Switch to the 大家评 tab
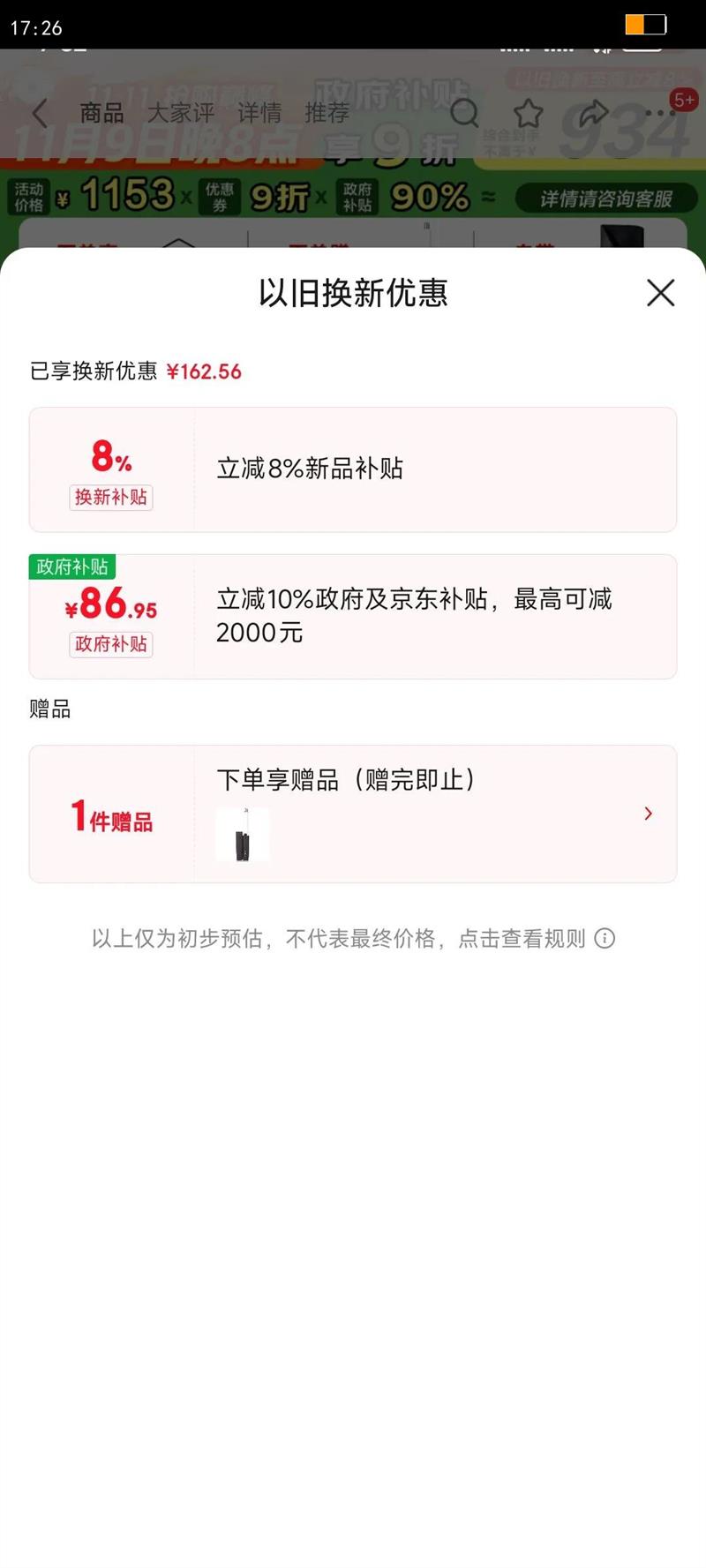This screenshot has width=706, height=1568. (183, 114)
